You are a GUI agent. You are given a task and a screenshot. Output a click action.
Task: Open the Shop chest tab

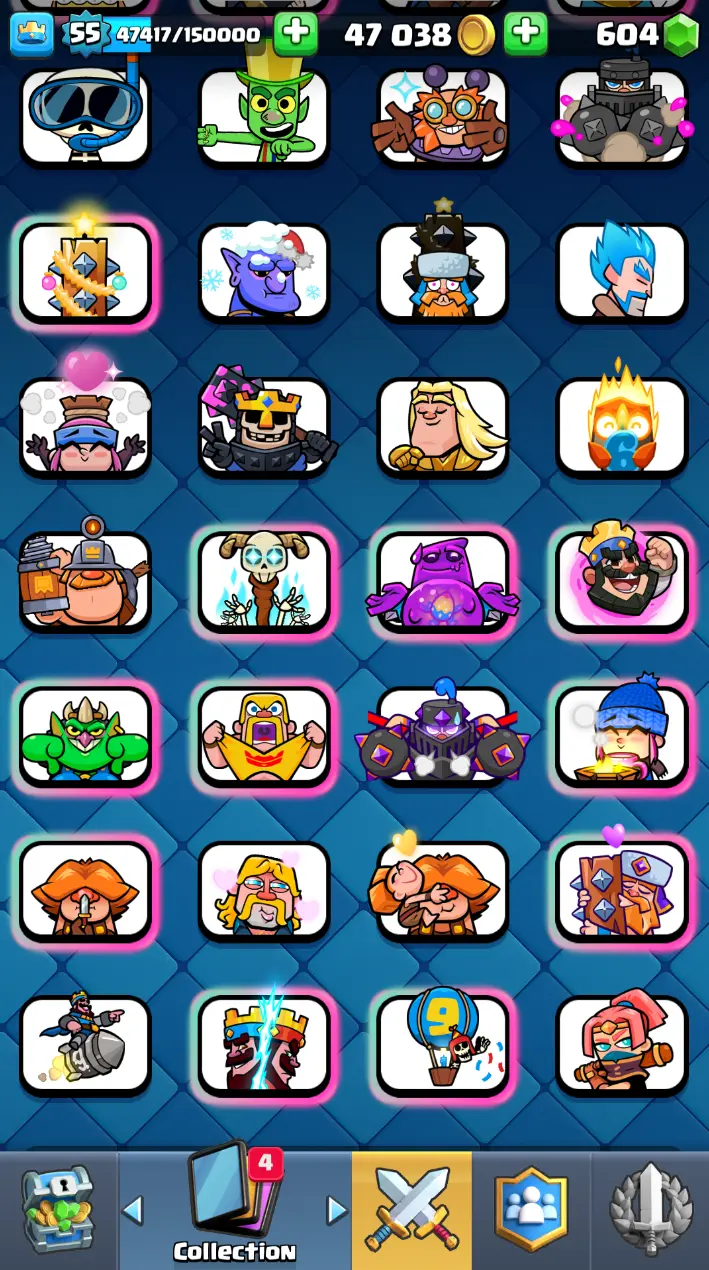click(x=58, y=1211)
